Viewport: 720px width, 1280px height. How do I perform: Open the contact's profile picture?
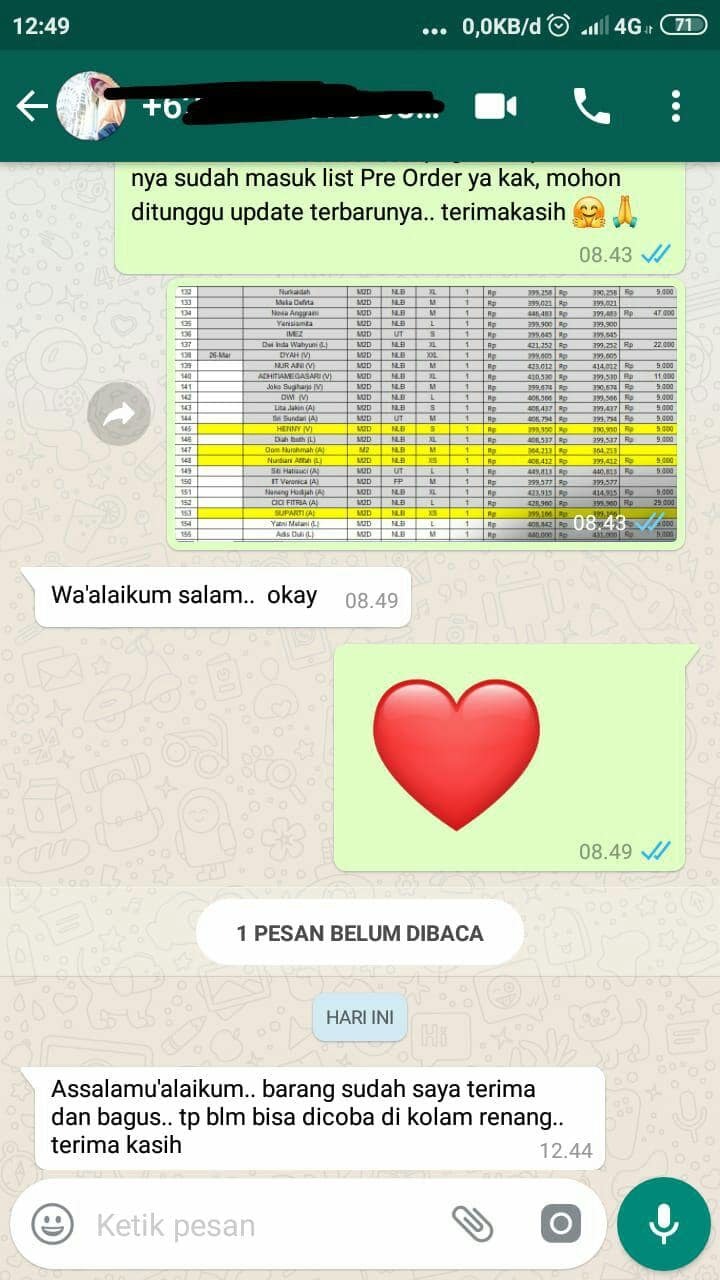pos(90,106)
